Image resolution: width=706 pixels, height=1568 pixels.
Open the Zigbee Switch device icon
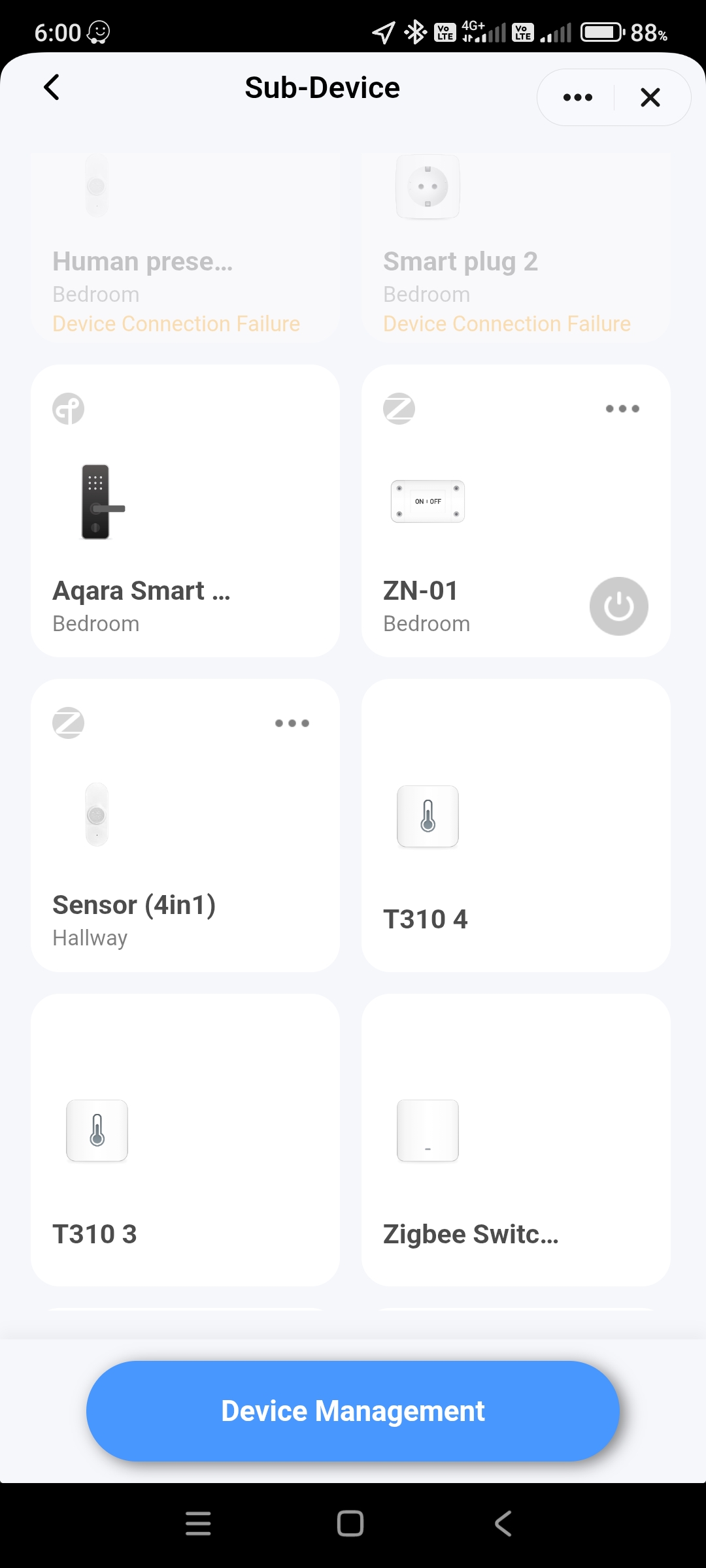click(x=428, y=1130)
